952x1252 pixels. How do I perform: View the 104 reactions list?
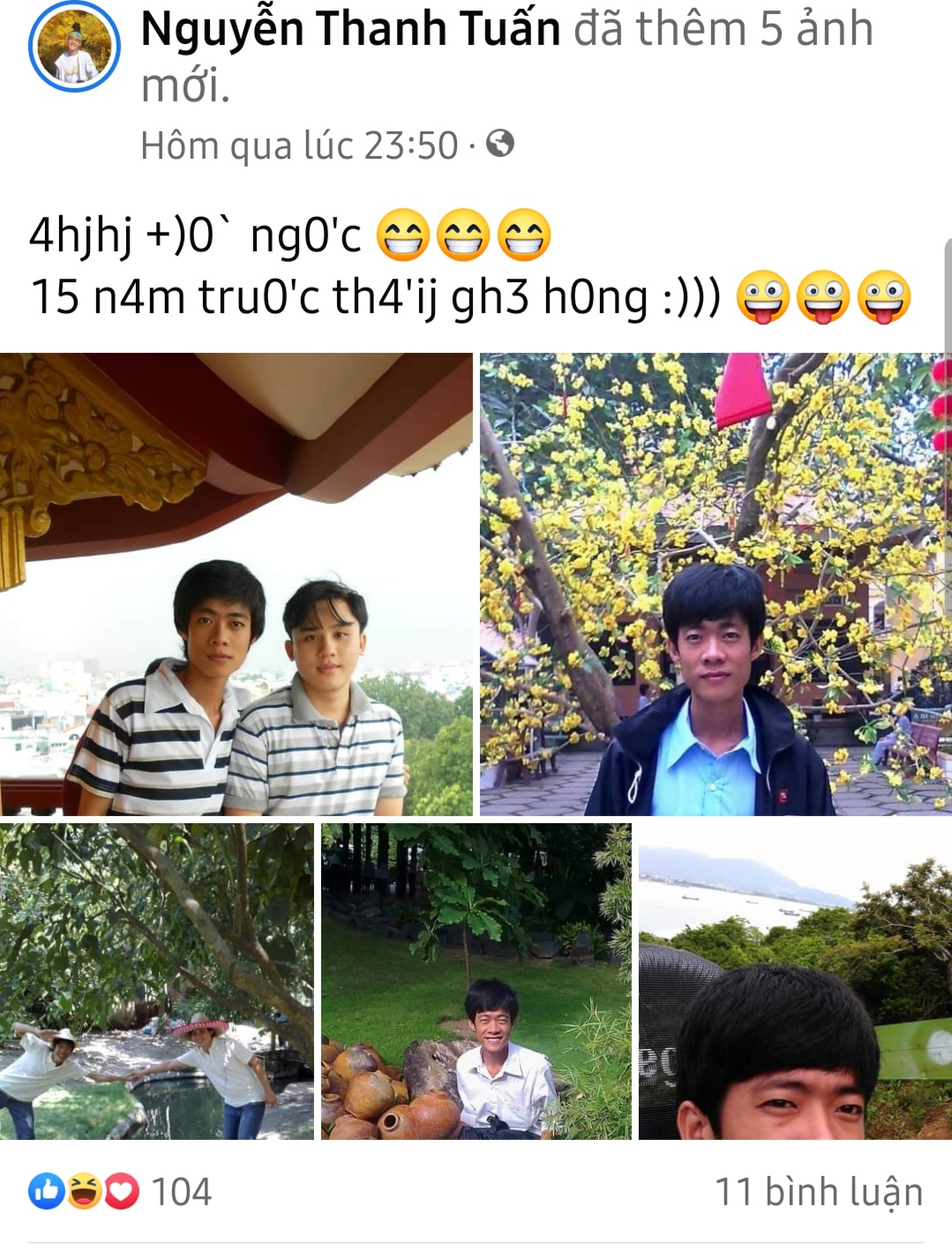coord(121,1192)
